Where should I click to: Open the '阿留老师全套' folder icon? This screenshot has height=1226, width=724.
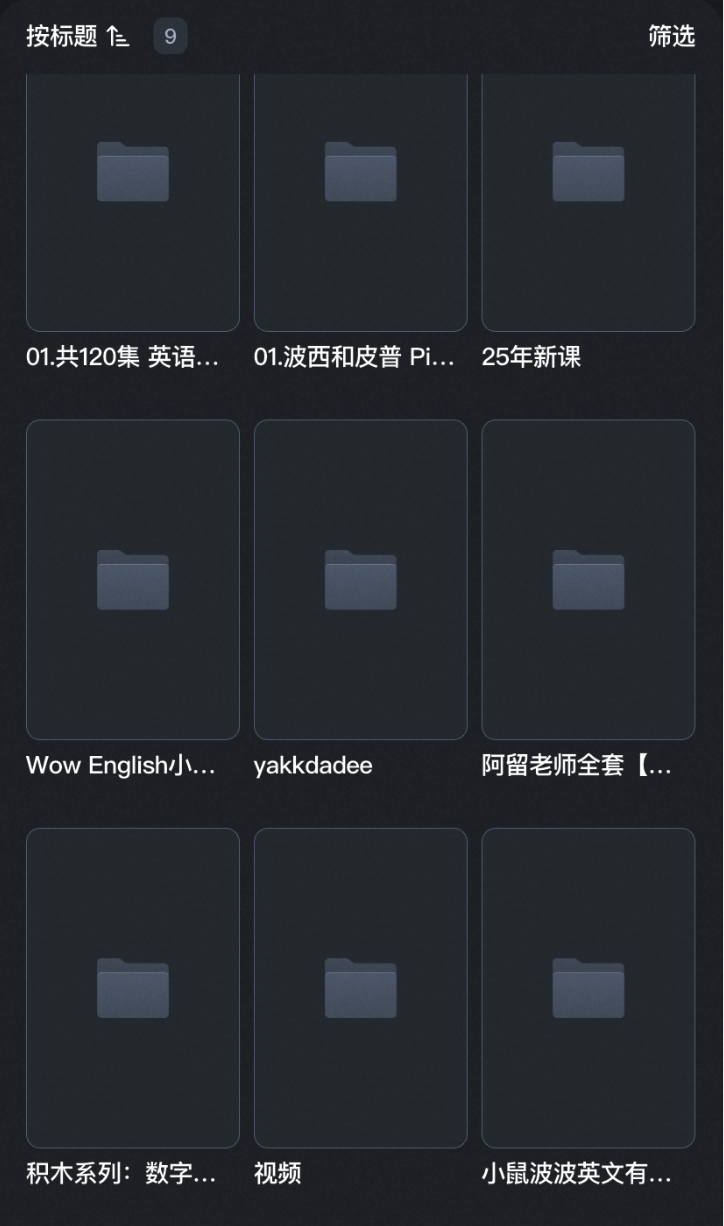click(588, 581)
